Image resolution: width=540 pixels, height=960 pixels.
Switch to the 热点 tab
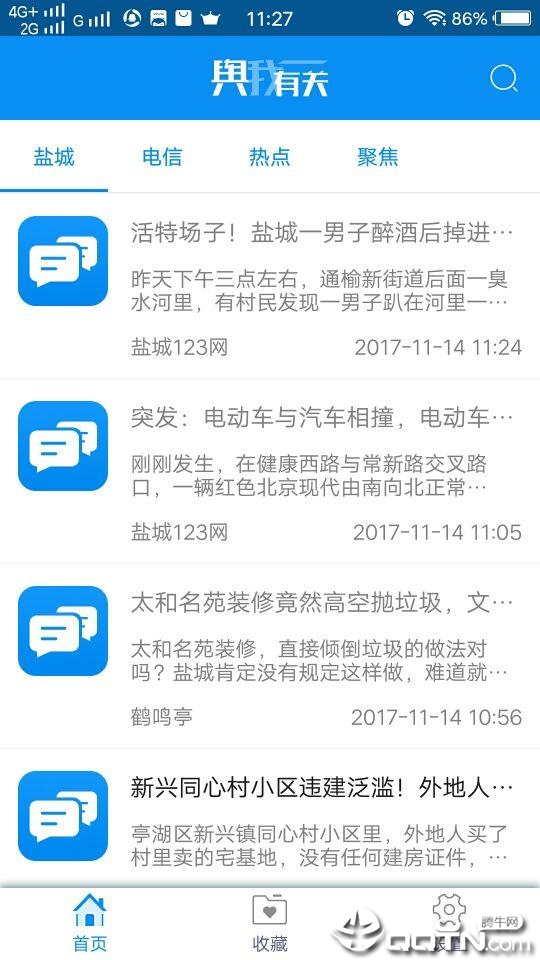(x=269, y=157)
